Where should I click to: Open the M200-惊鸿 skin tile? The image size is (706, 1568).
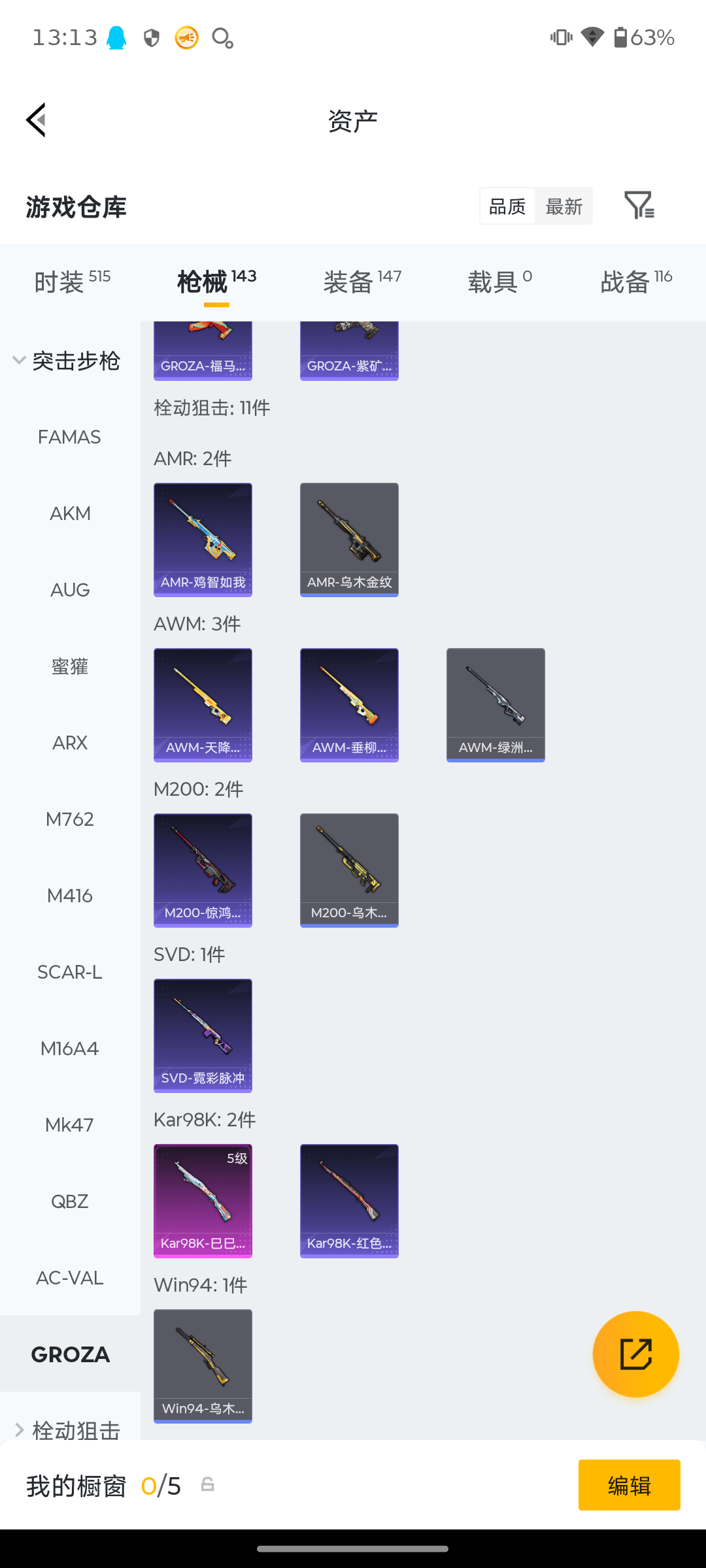[x=203, y=870]
